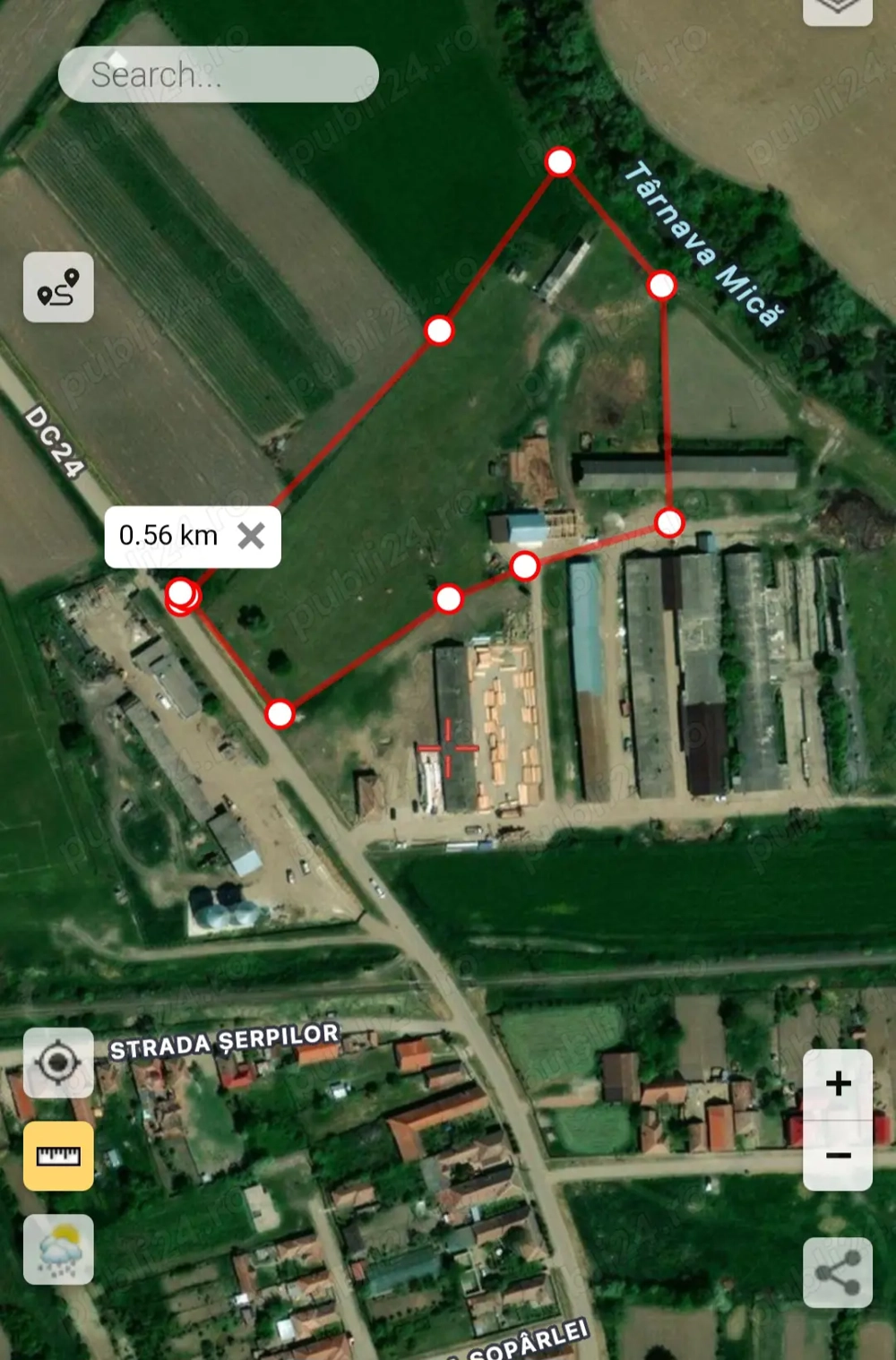Tap the Search input field
Viewport: 896px width, 1360px height.
point(218,73)
